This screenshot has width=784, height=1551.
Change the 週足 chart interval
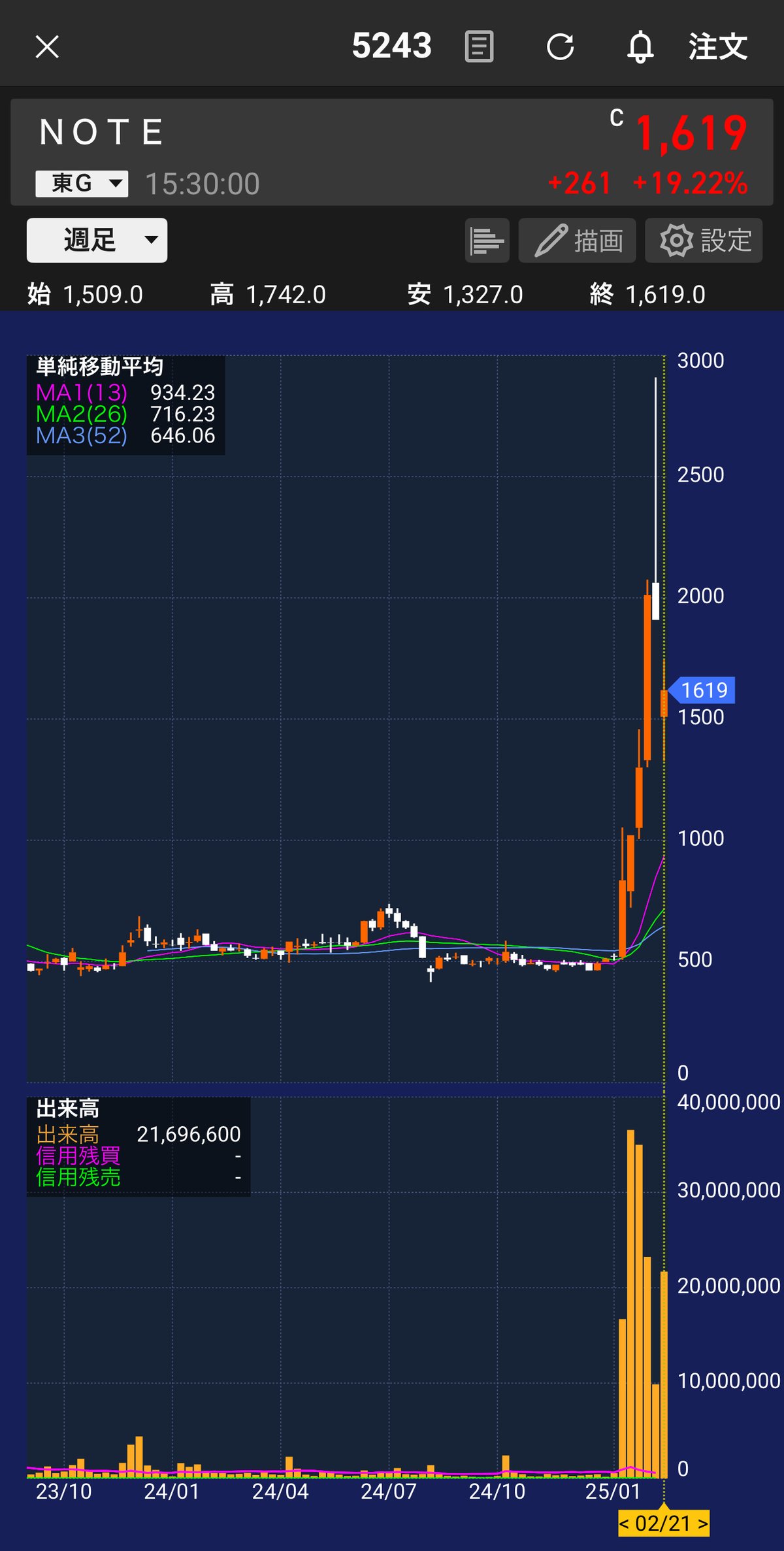(x=97, y=241)
